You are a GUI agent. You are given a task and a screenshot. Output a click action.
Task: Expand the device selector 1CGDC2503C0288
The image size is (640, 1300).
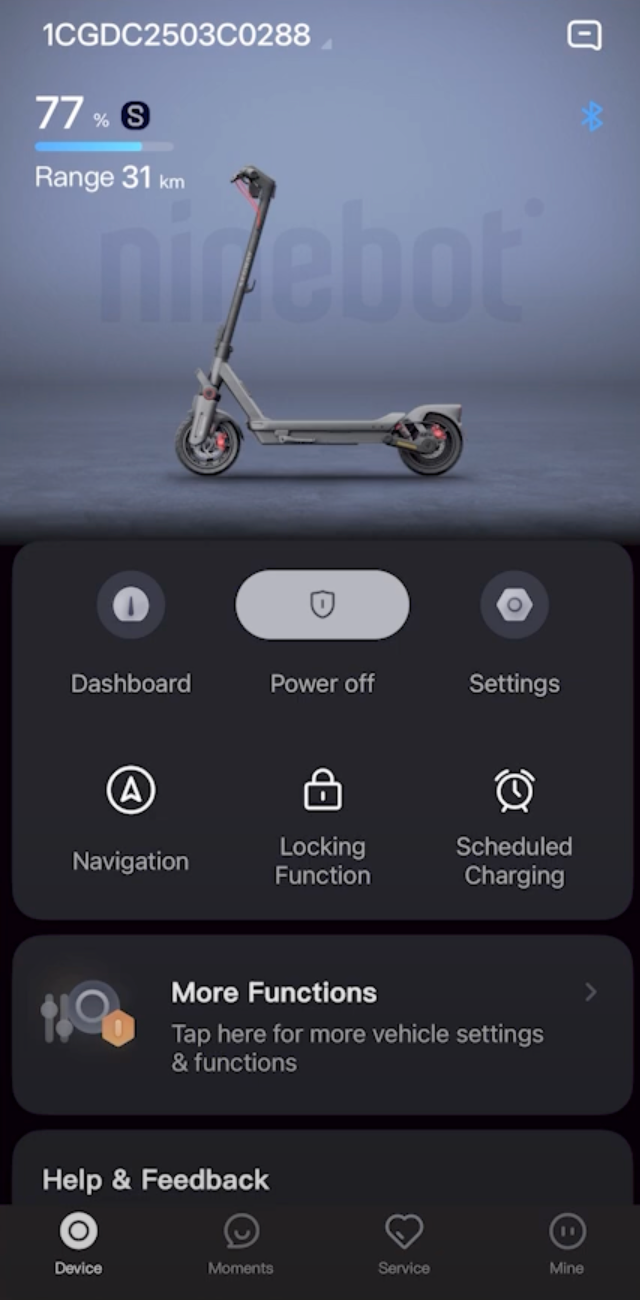[x=186, y=35]
